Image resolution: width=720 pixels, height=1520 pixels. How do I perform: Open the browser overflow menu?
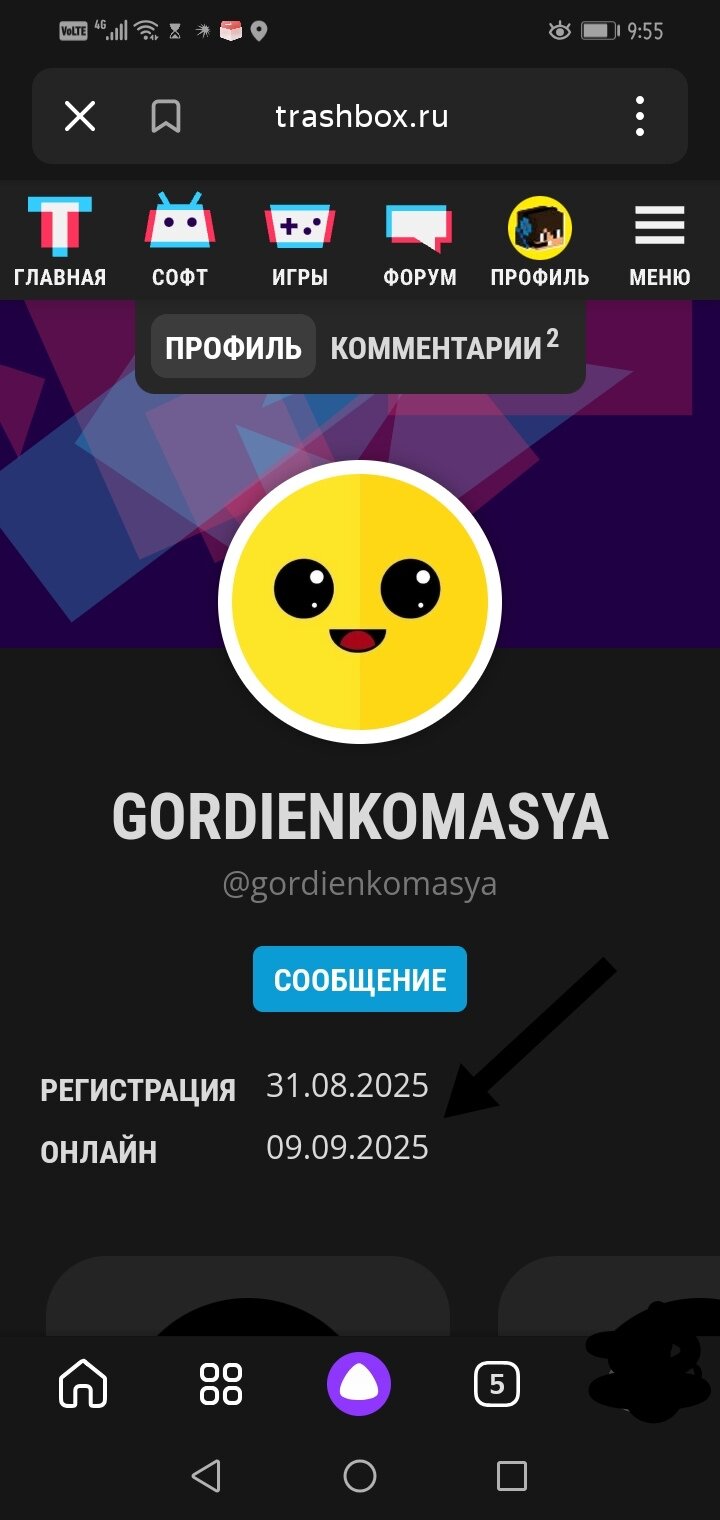640,117
